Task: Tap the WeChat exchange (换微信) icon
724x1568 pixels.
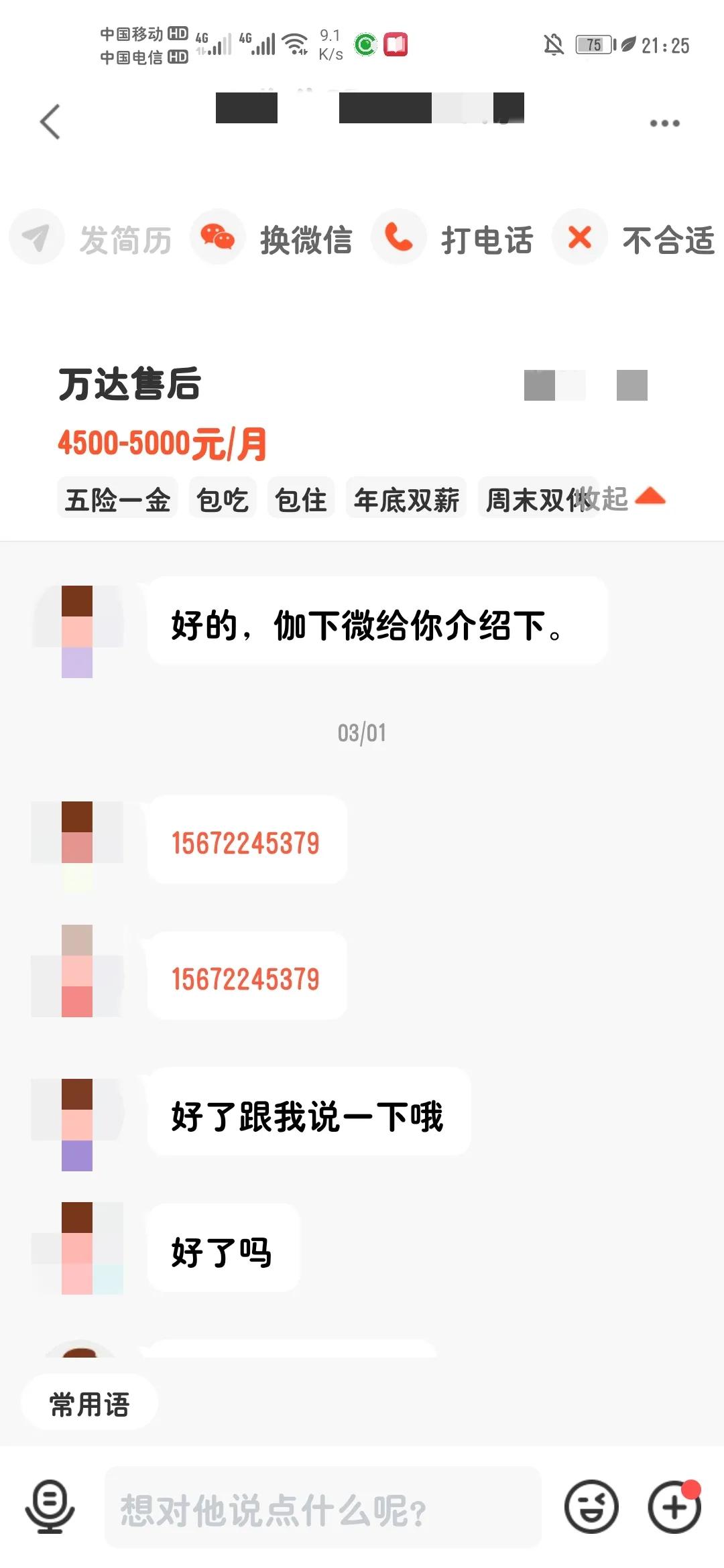Action: 217,237
